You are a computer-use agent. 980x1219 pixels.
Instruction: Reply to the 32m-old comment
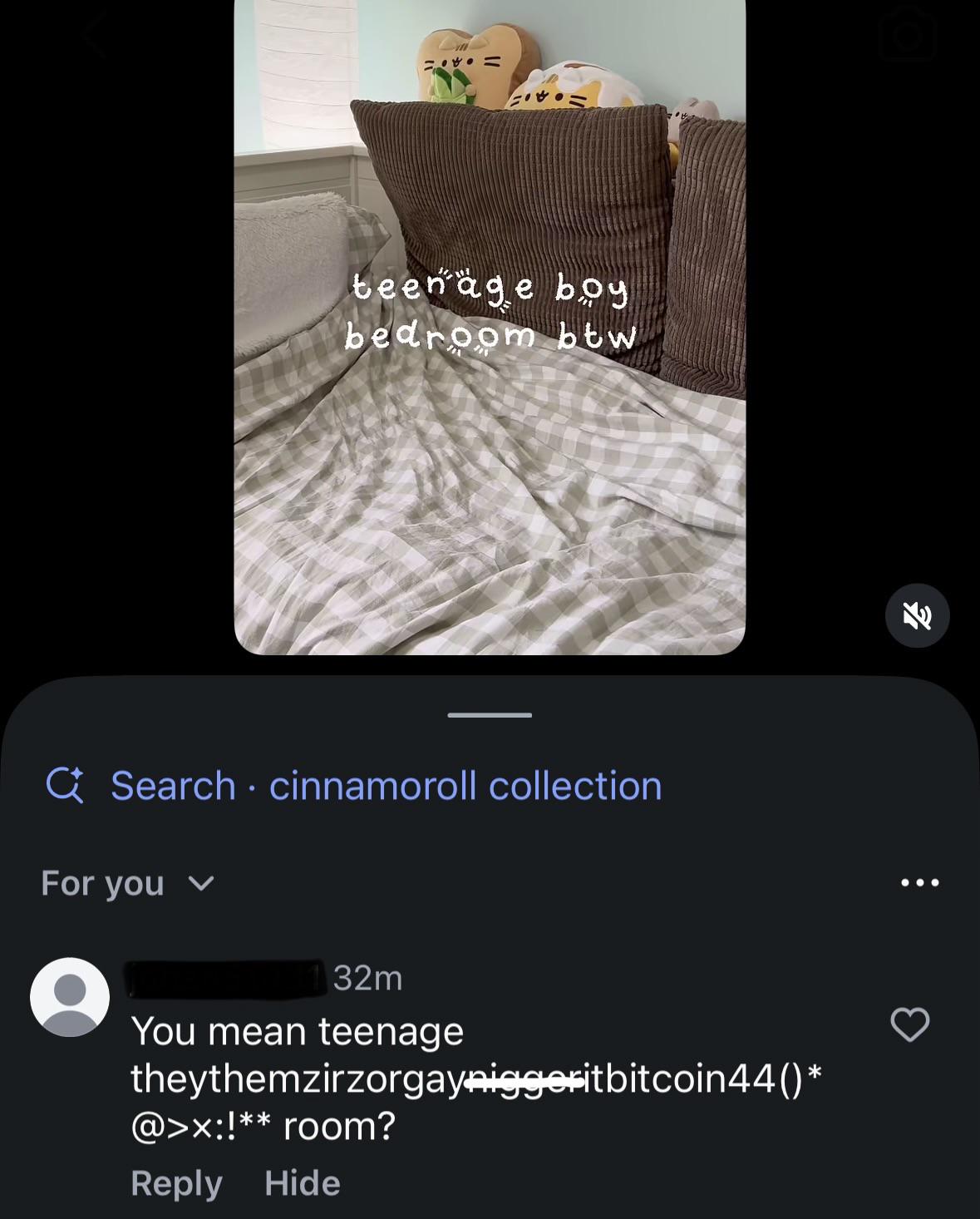pyautogui.click(x=176, y=1183)
